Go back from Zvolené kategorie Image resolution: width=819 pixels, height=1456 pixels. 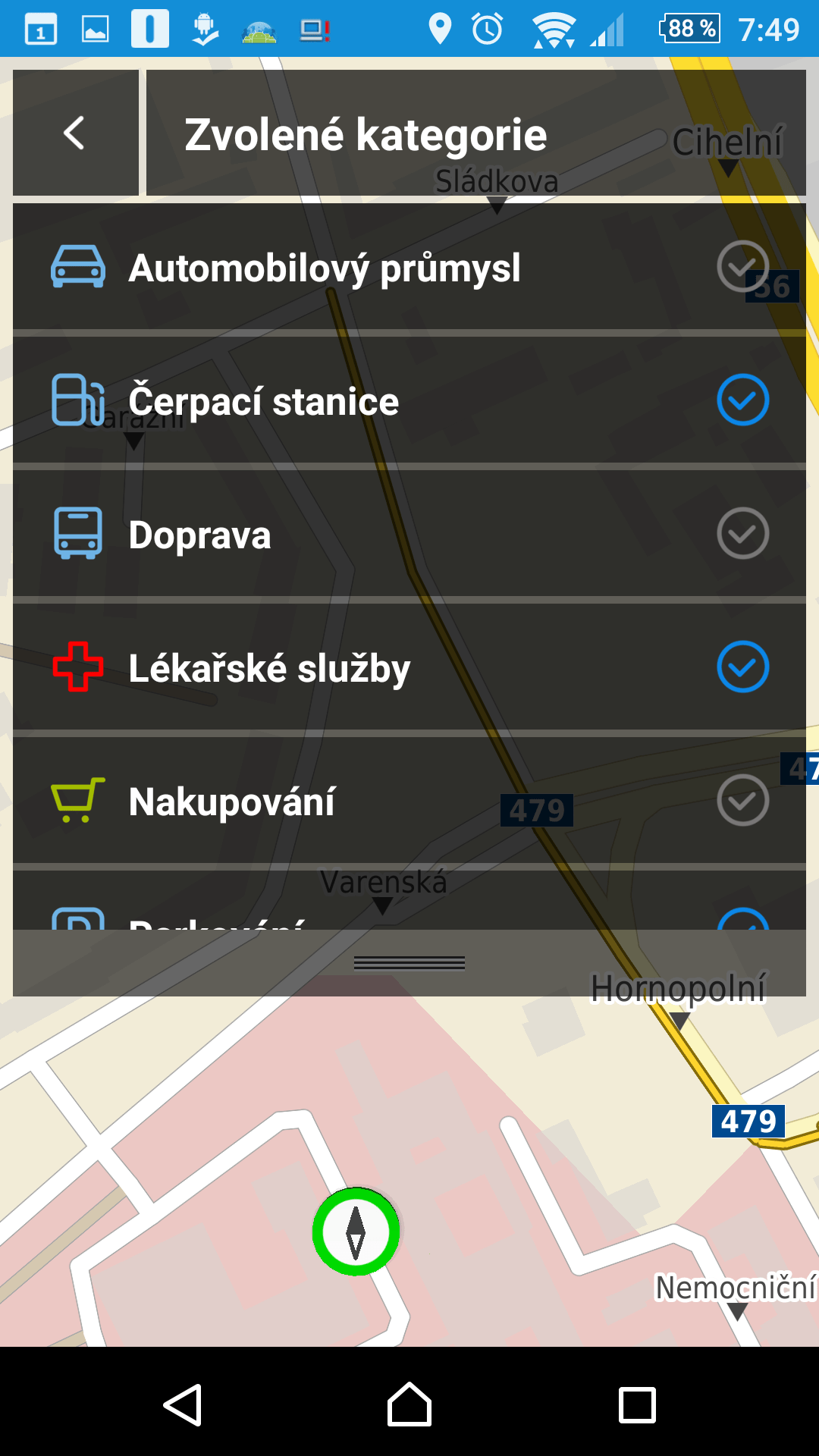click(76, 133)
